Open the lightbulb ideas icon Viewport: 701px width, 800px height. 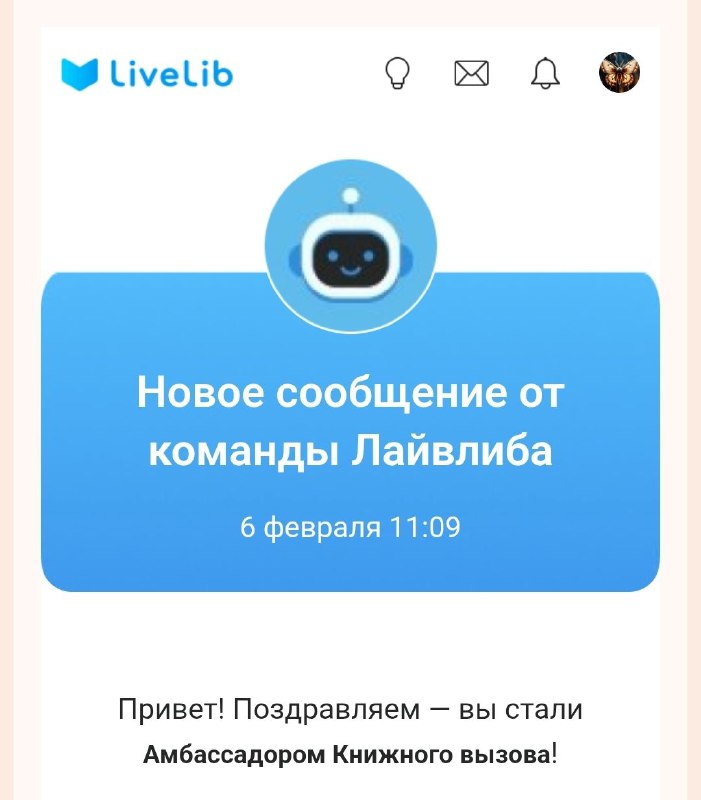(x=397, y=73)
